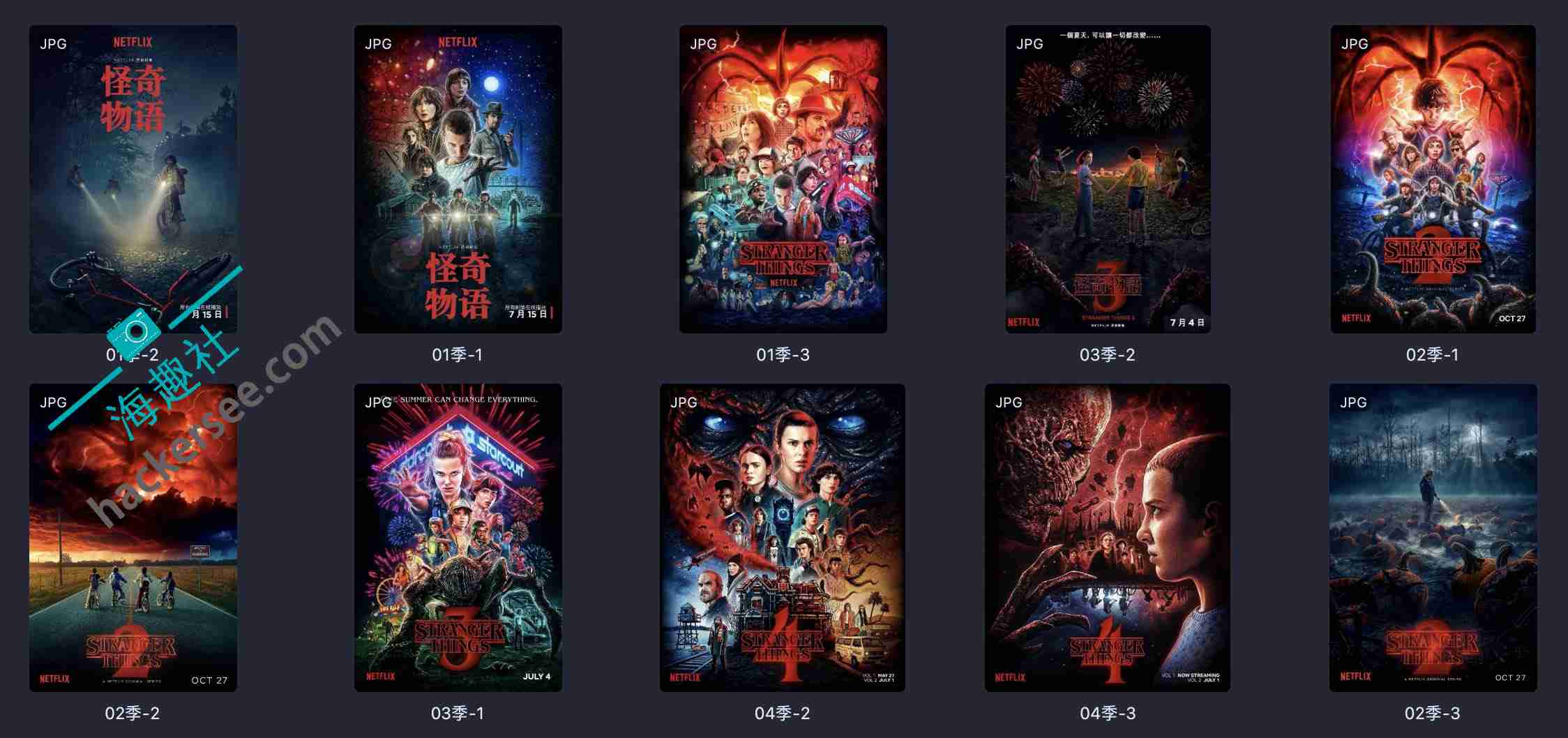Open the image file 01季-1
The image size is (1568, 738).
click(458, 179)
